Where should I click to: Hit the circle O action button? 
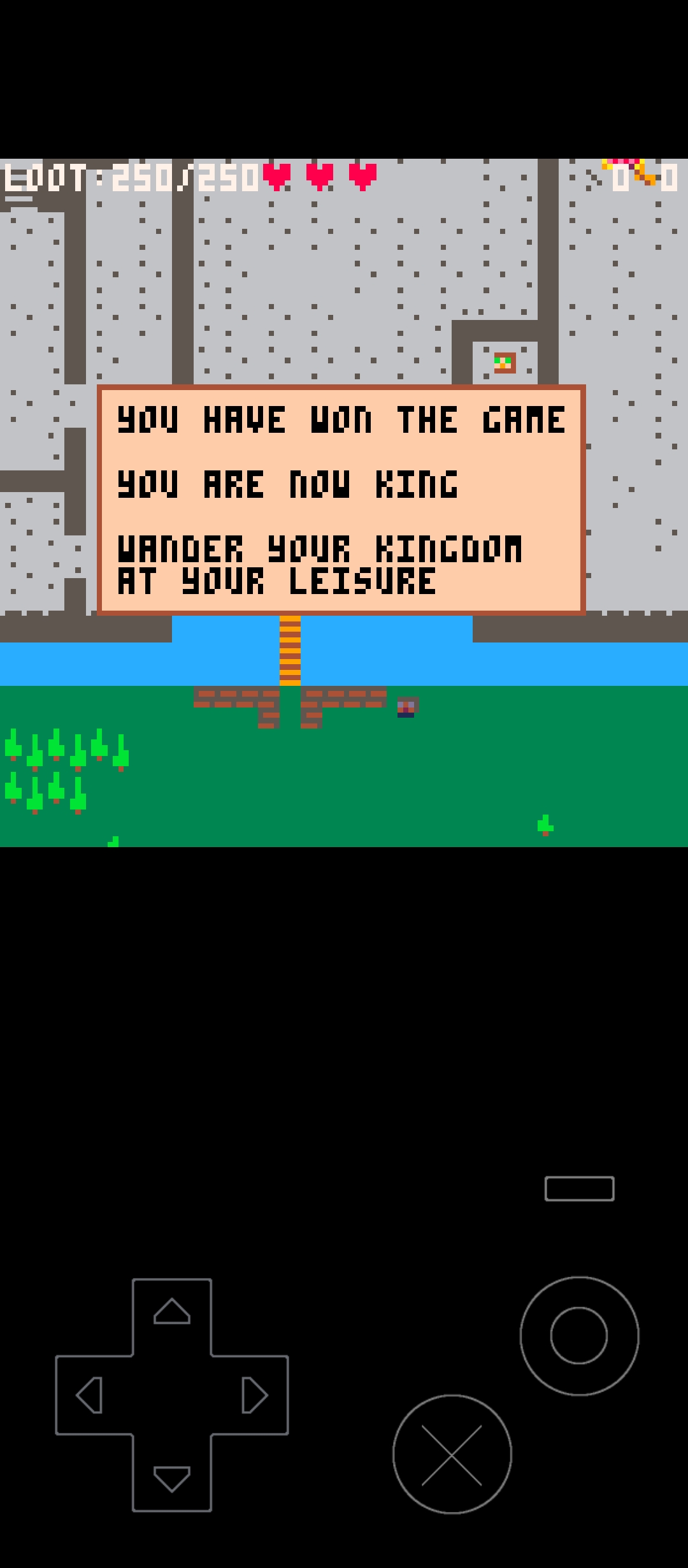click(x=579, y=1335)
